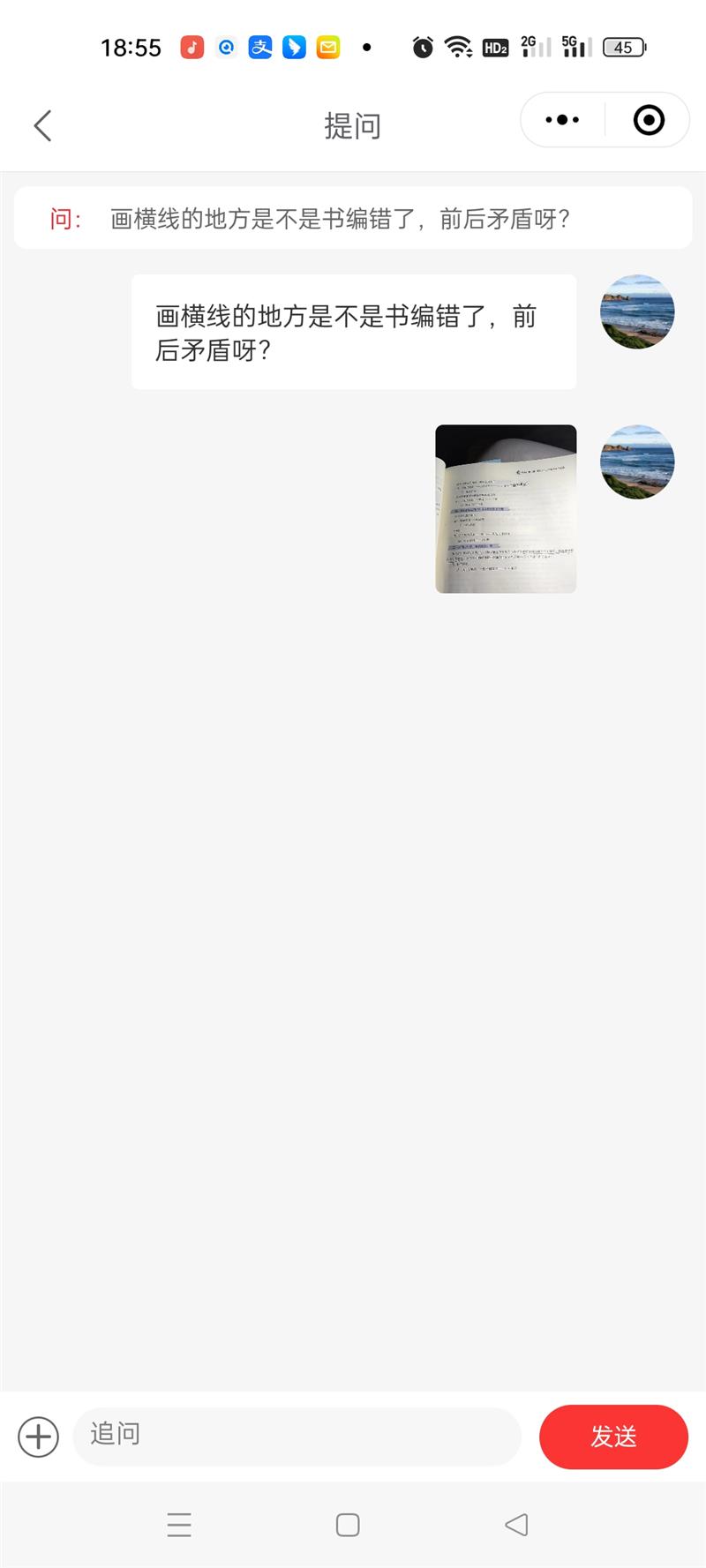Return to the home screen

point(348,1525)
